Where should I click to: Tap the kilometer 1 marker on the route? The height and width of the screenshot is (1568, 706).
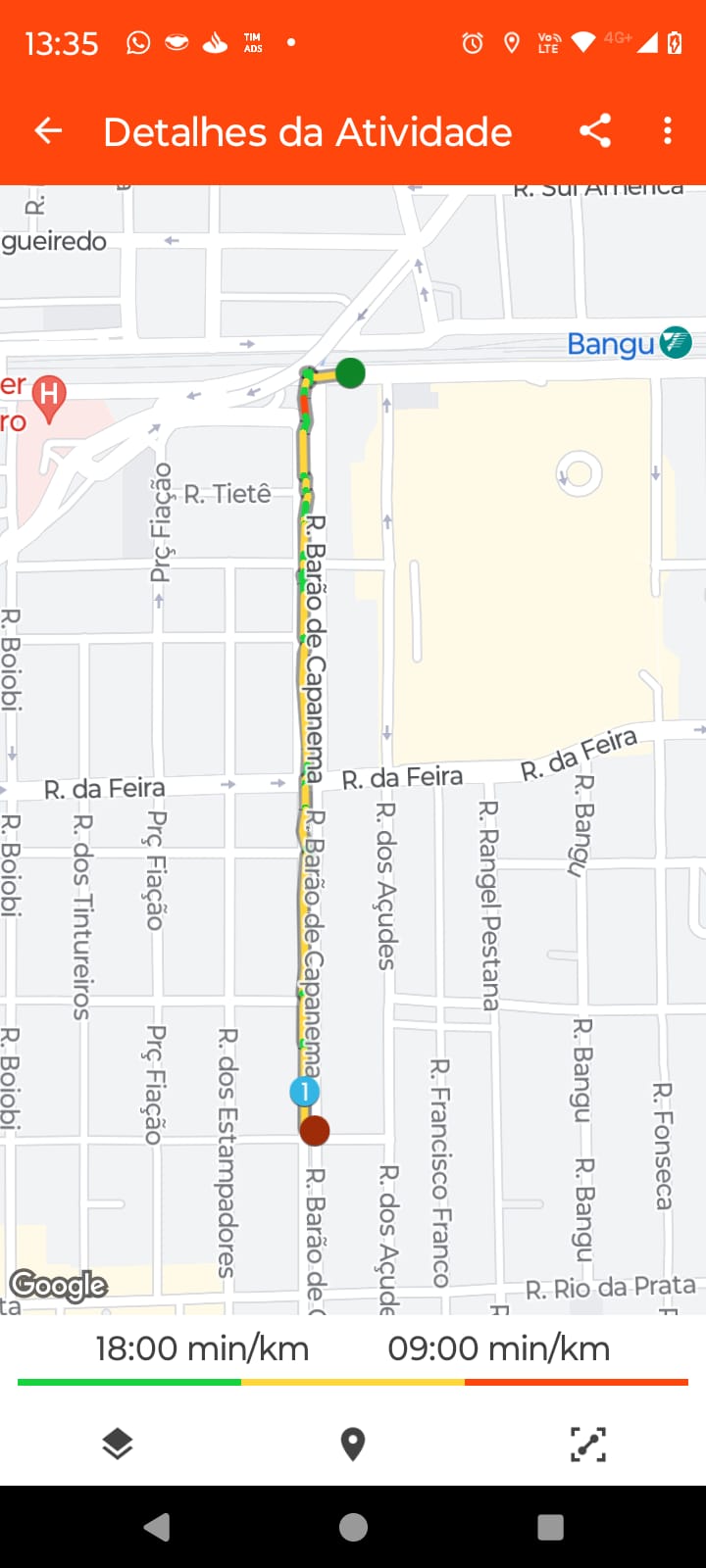pyautogui.click(x=305, y=1092)
